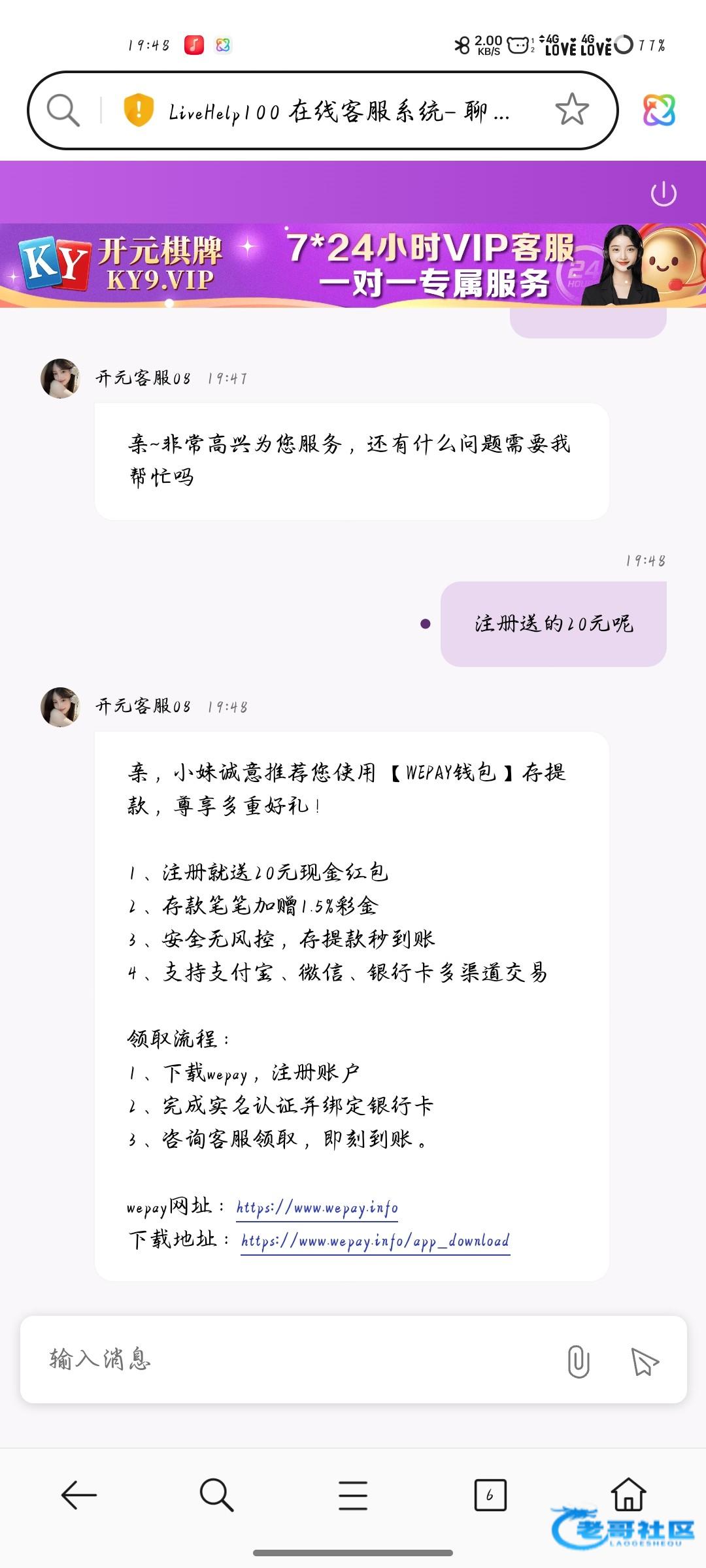Attach a file with the paperclip icon
The image size is (706, 1568).
pos(579,1362)
